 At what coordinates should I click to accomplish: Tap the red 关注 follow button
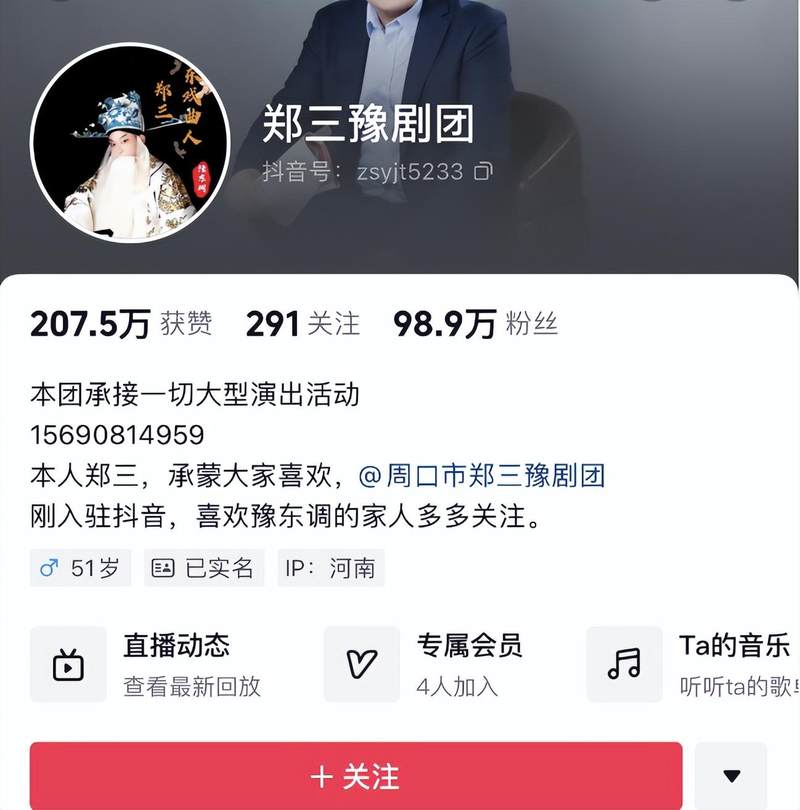pyautogui.click(x=356, y=776)
